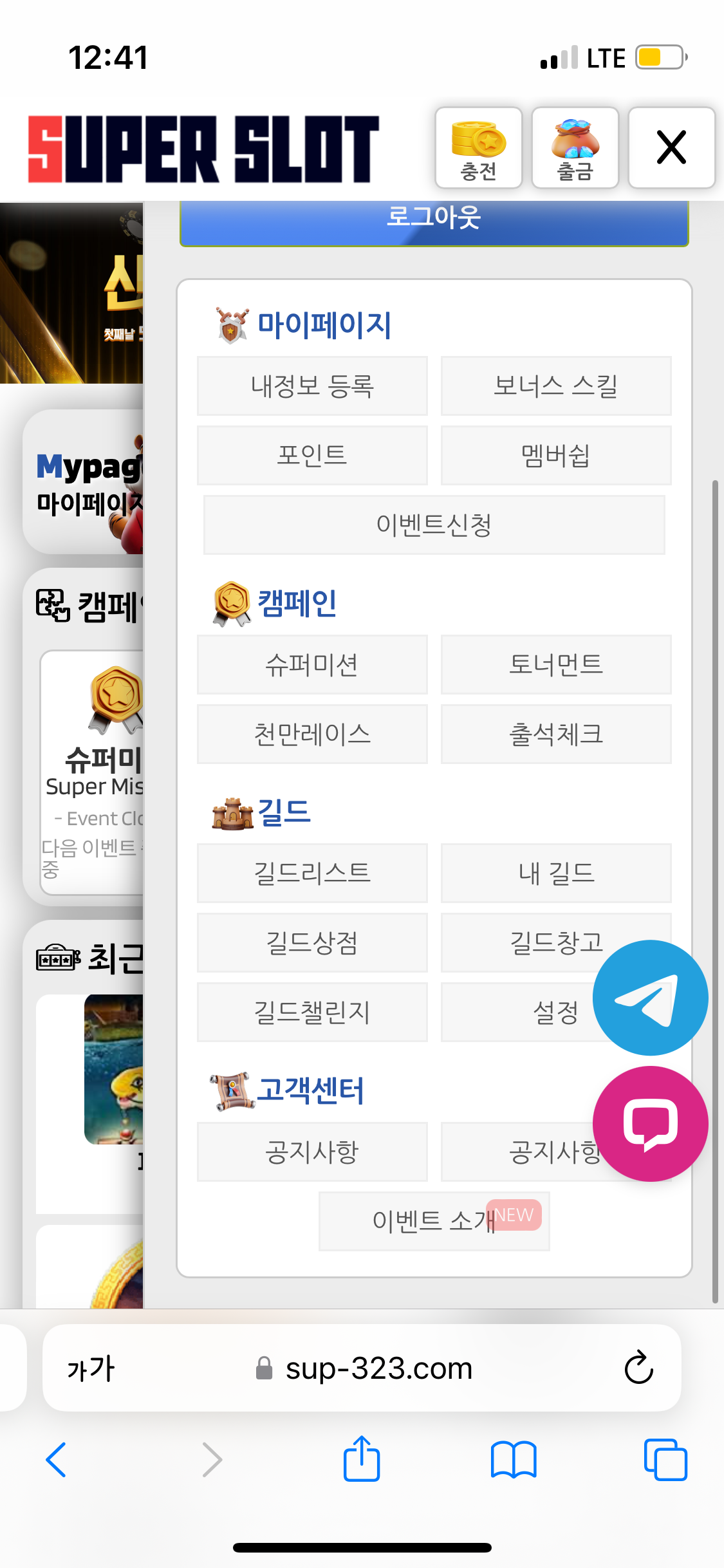
Task: Open 이벤트 소개 with NEW badge
Action: 434,1221
